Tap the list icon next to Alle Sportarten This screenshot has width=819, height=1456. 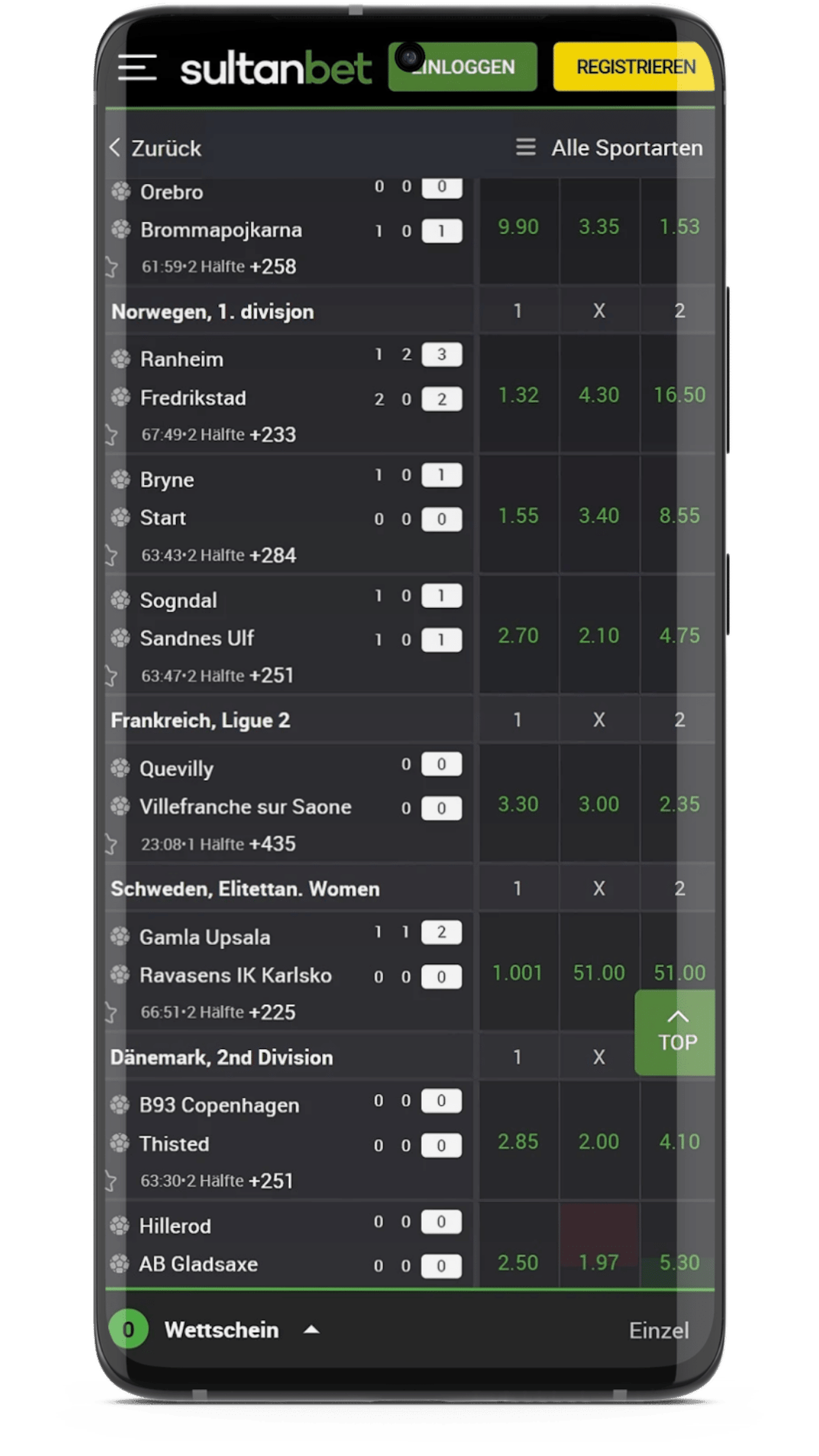525,148
